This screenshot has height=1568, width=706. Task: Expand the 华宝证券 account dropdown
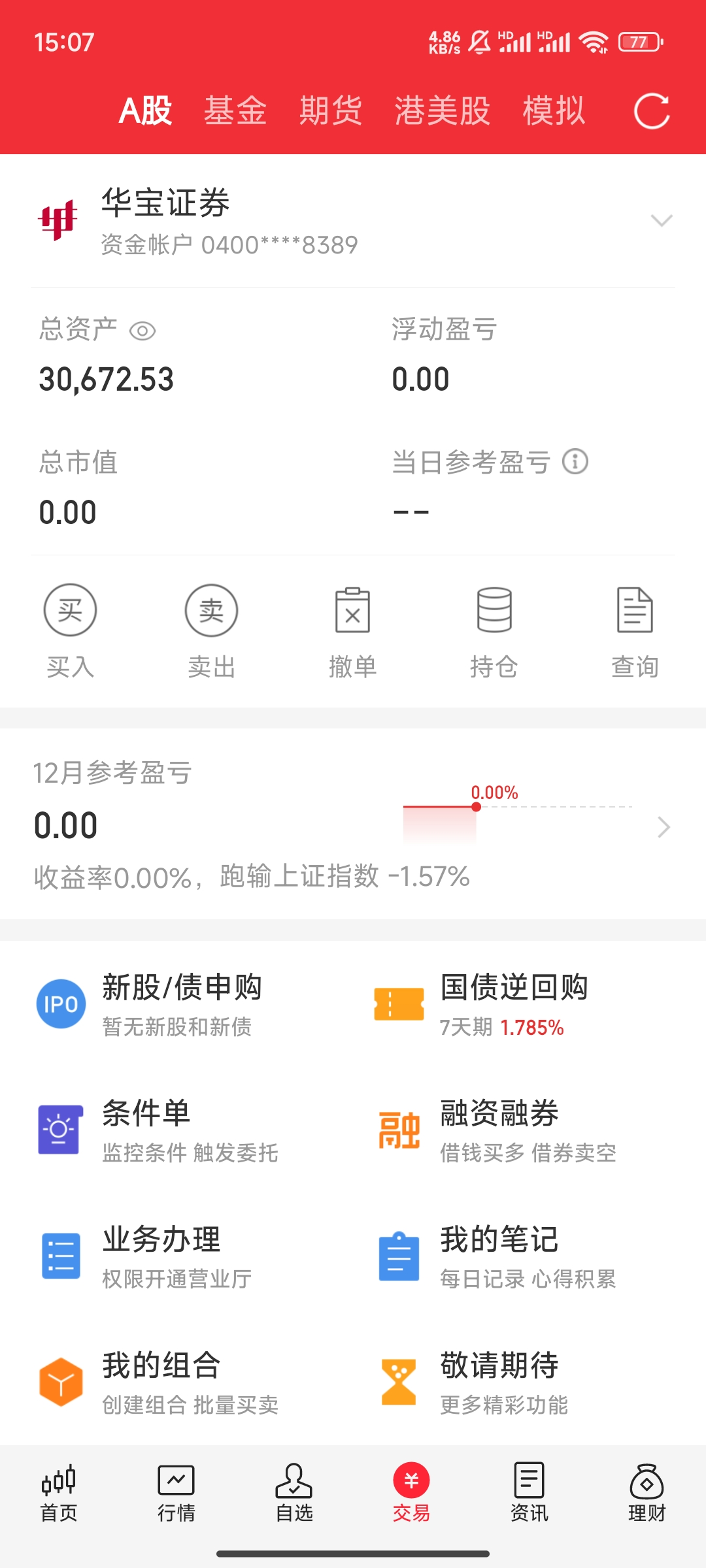tap(662, 221)
